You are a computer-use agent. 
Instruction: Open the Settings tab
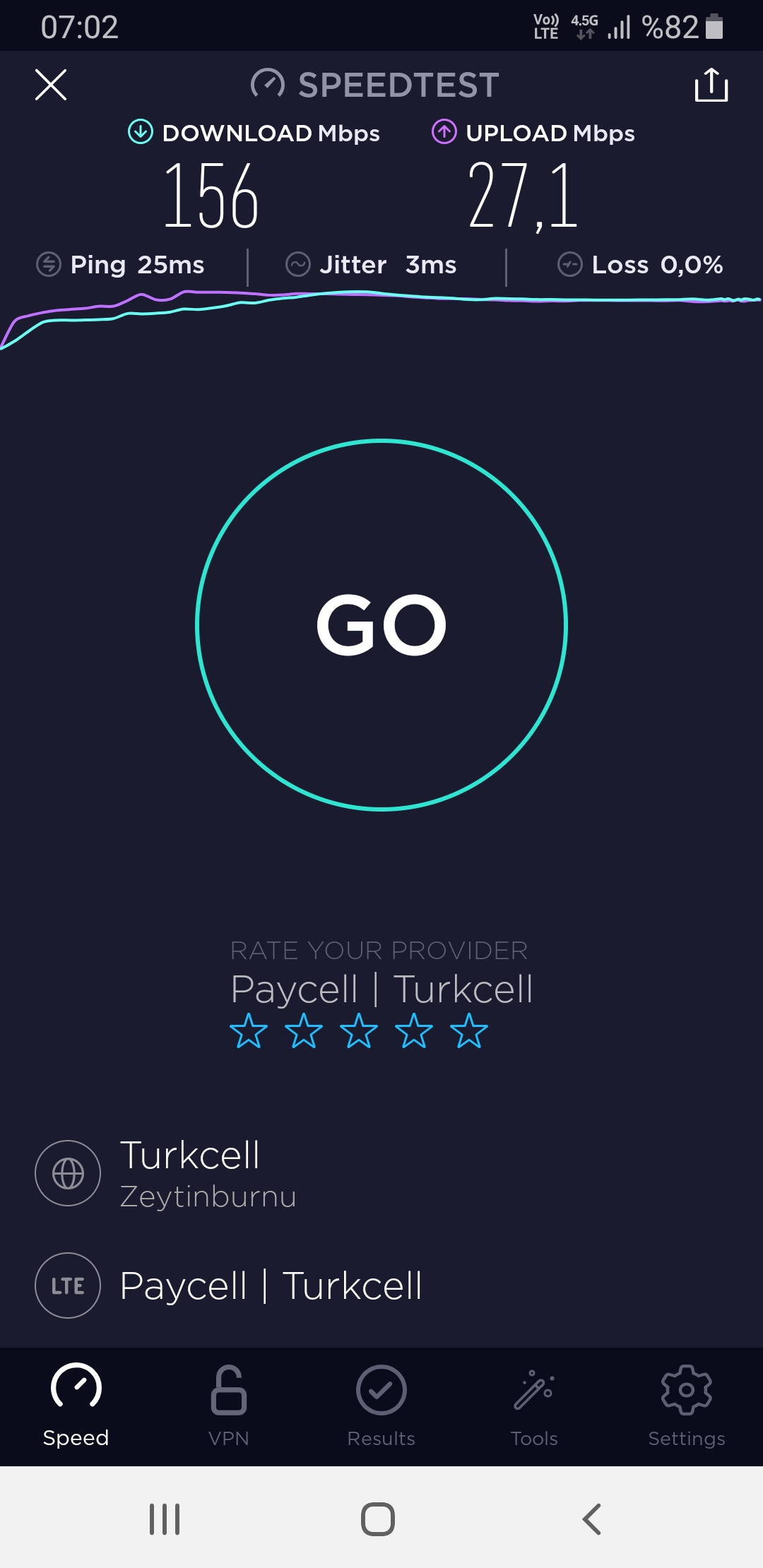tap(687, 1406)
